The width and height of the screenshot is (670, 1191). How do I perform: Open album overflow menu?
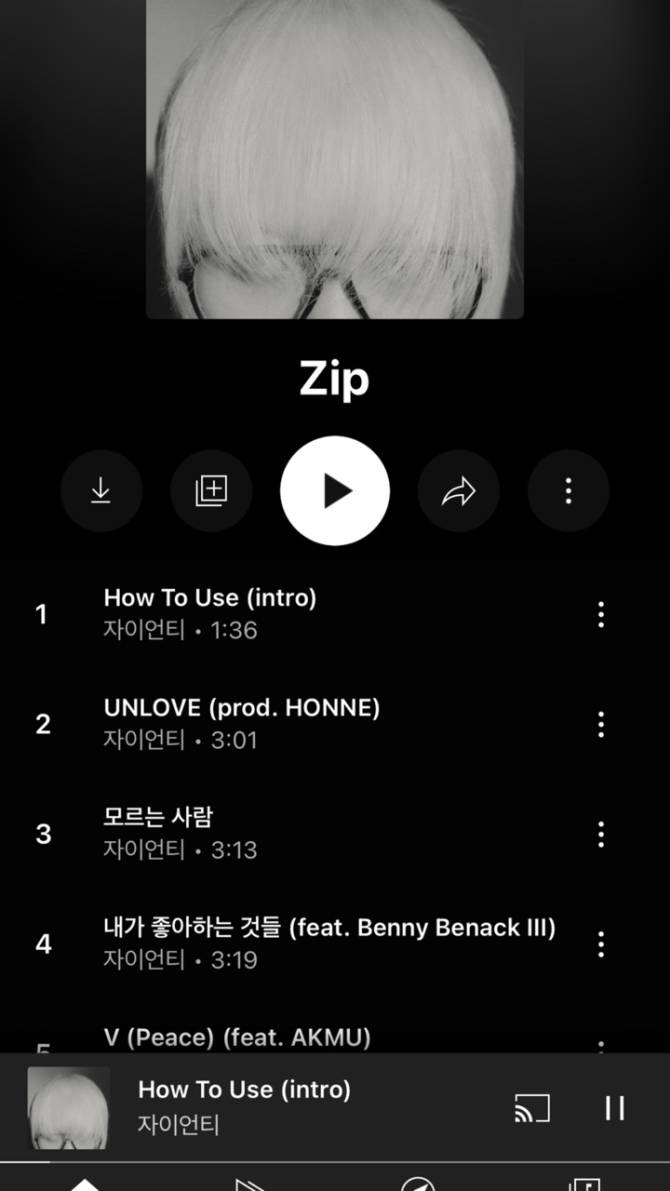click(x=568, y=491)
